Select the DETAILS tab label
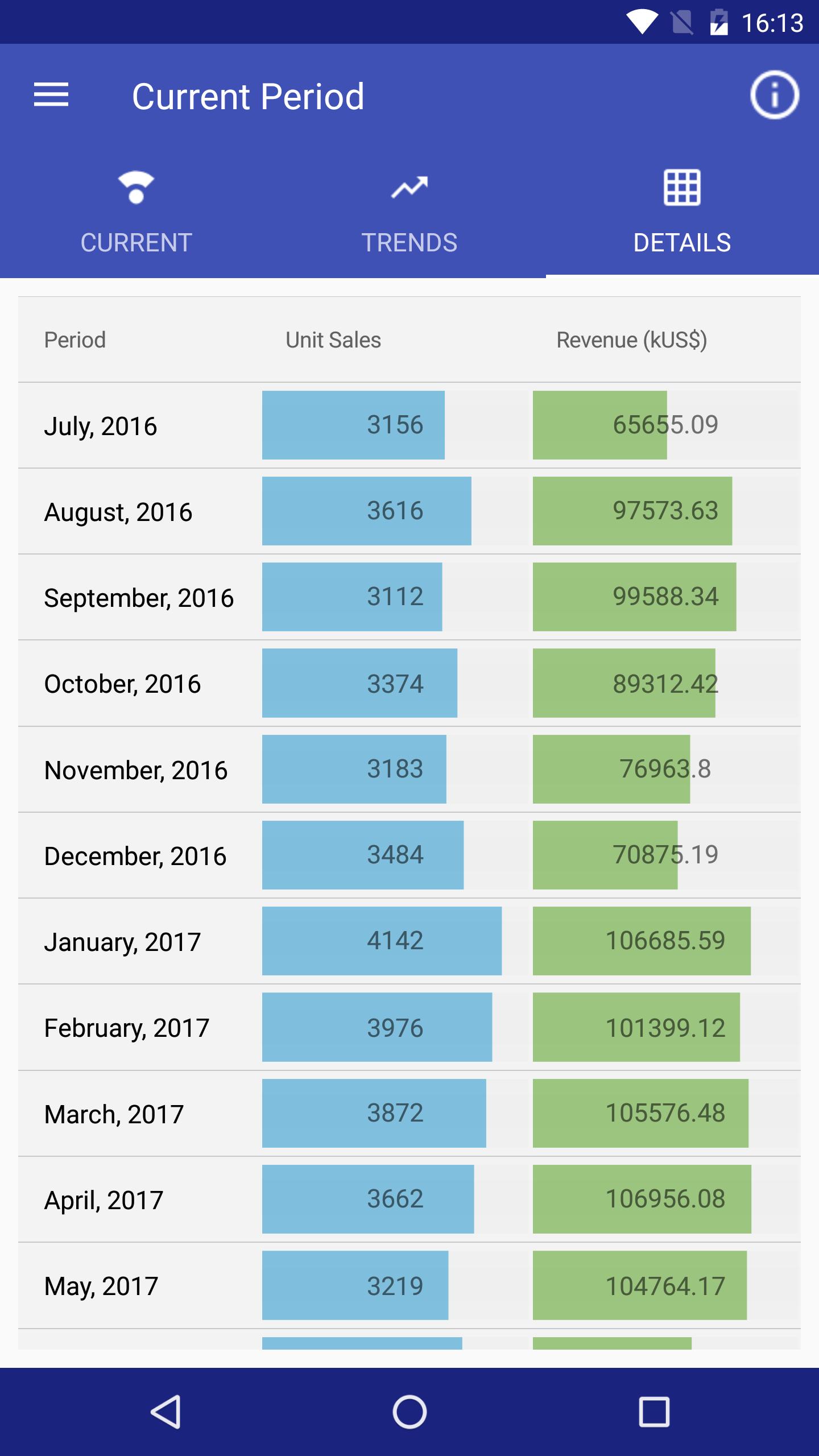Viewport: 819px width, 1456px height. click(682, 241)
